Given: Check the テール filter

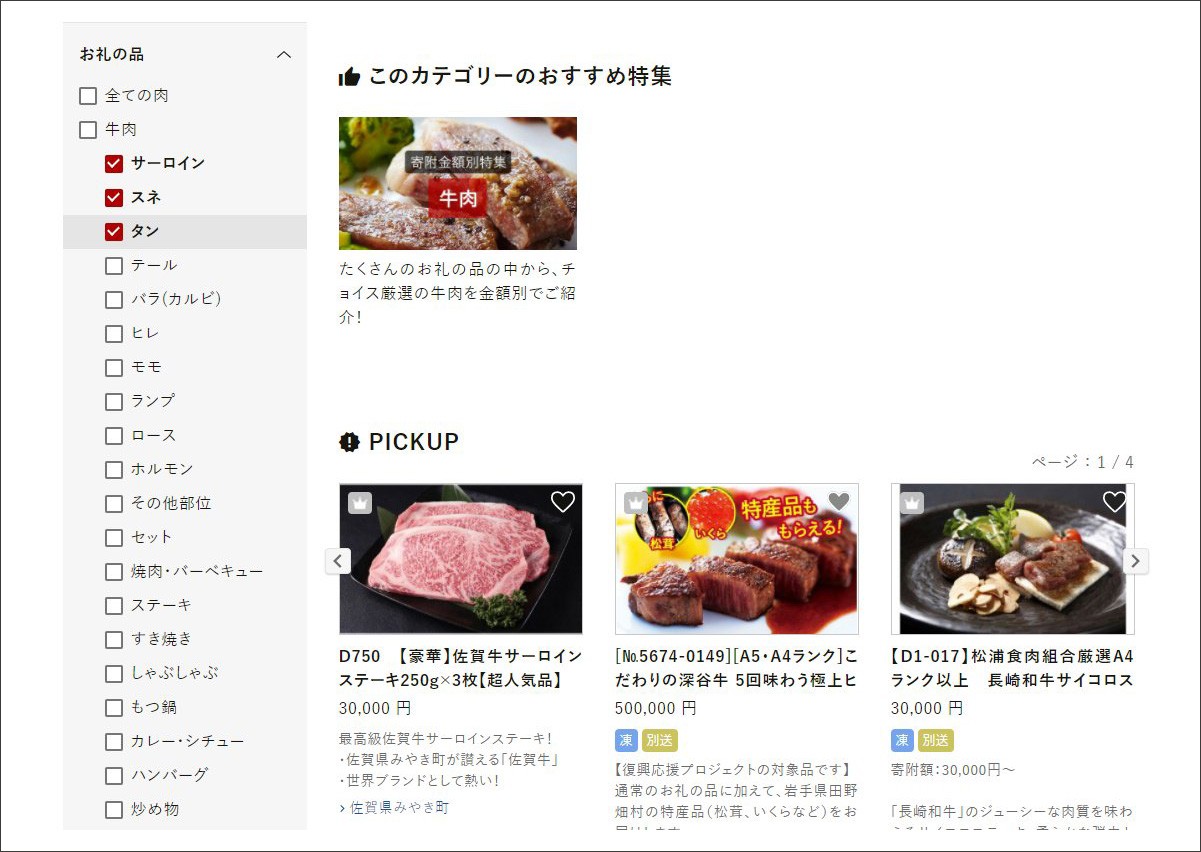Looking at the screenshot, I should point(114,266).
